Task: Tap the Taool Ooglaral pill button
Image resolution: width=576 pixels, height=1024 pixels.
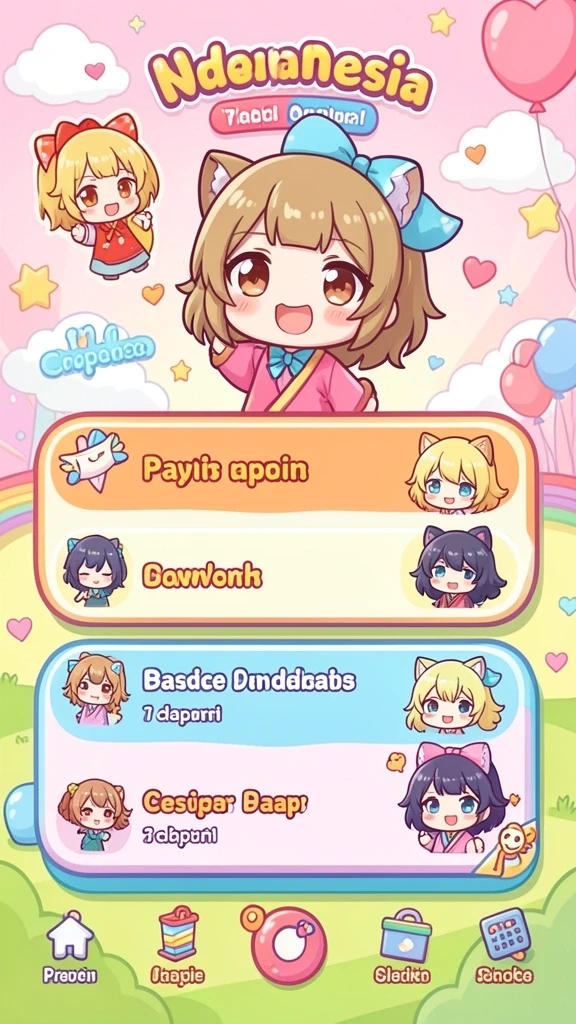Action: [x=293, y=117]
